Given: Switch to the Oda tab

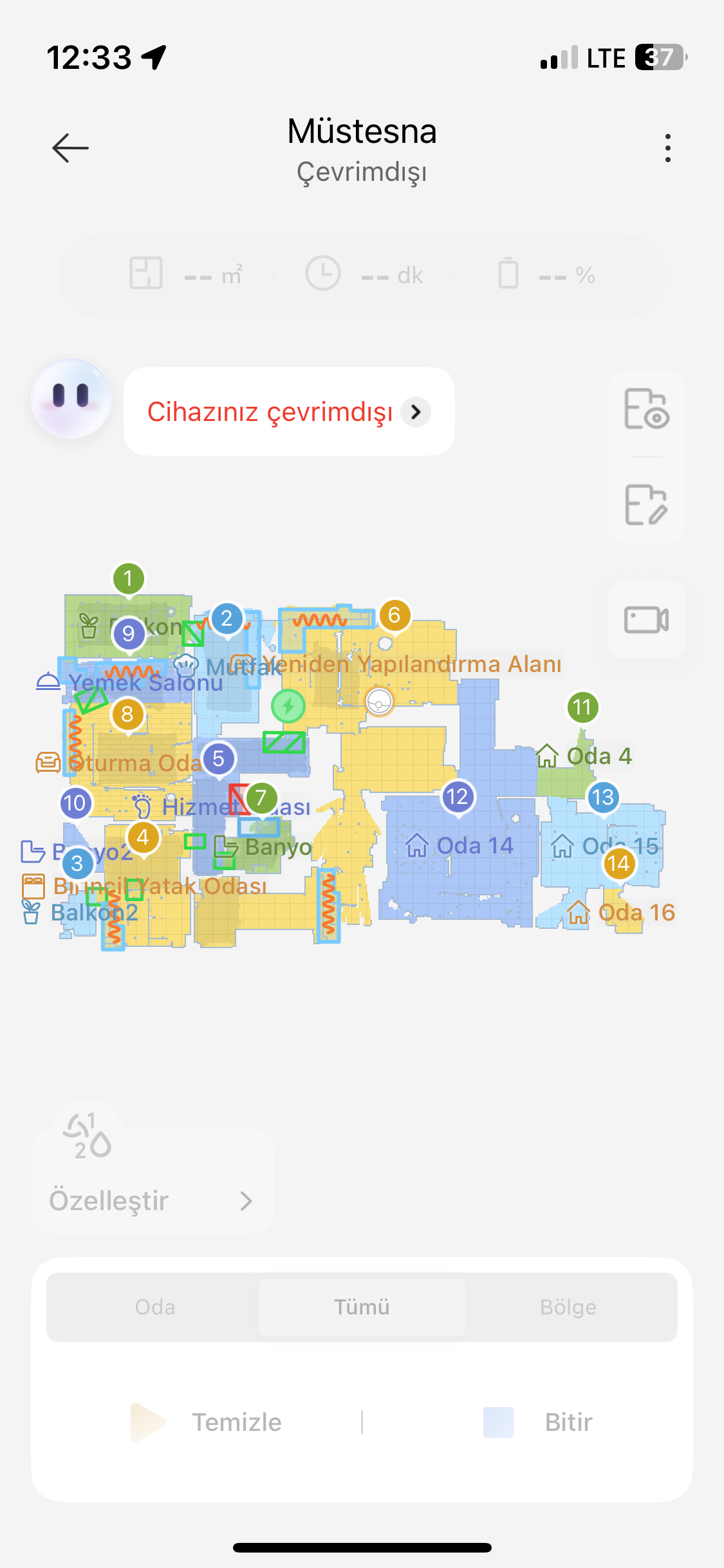Looking at the screenshot, I should pyautogui.click(x=155, y=1307).
